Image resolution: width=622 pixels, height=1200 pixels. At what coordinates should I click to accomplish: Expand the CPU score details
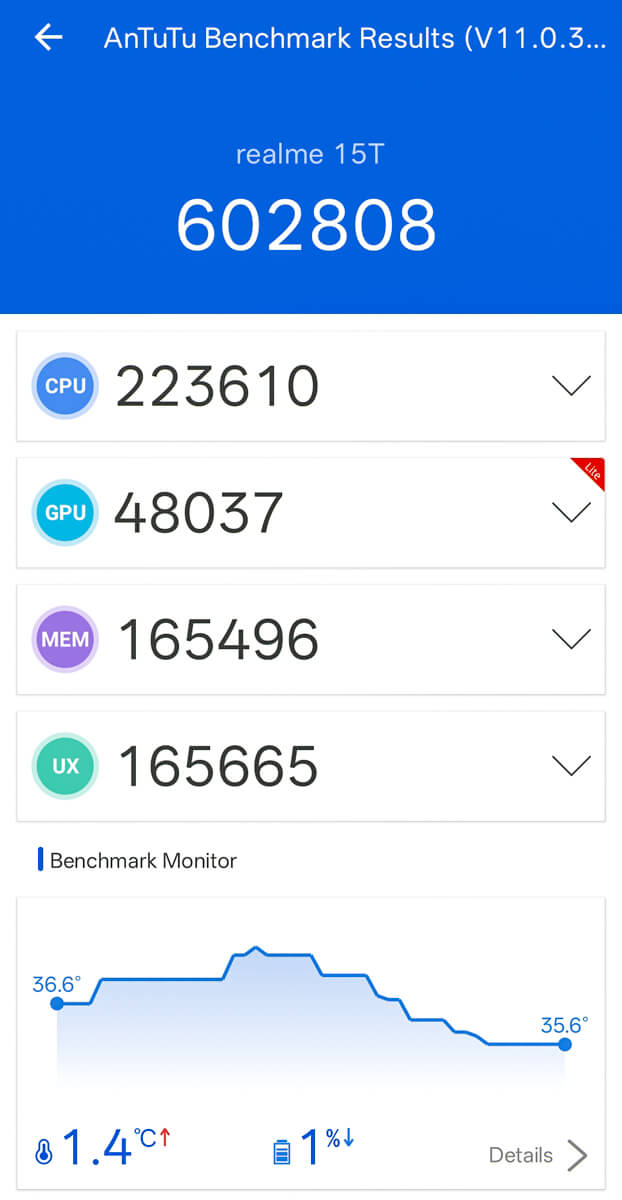(x=571, y=386)
